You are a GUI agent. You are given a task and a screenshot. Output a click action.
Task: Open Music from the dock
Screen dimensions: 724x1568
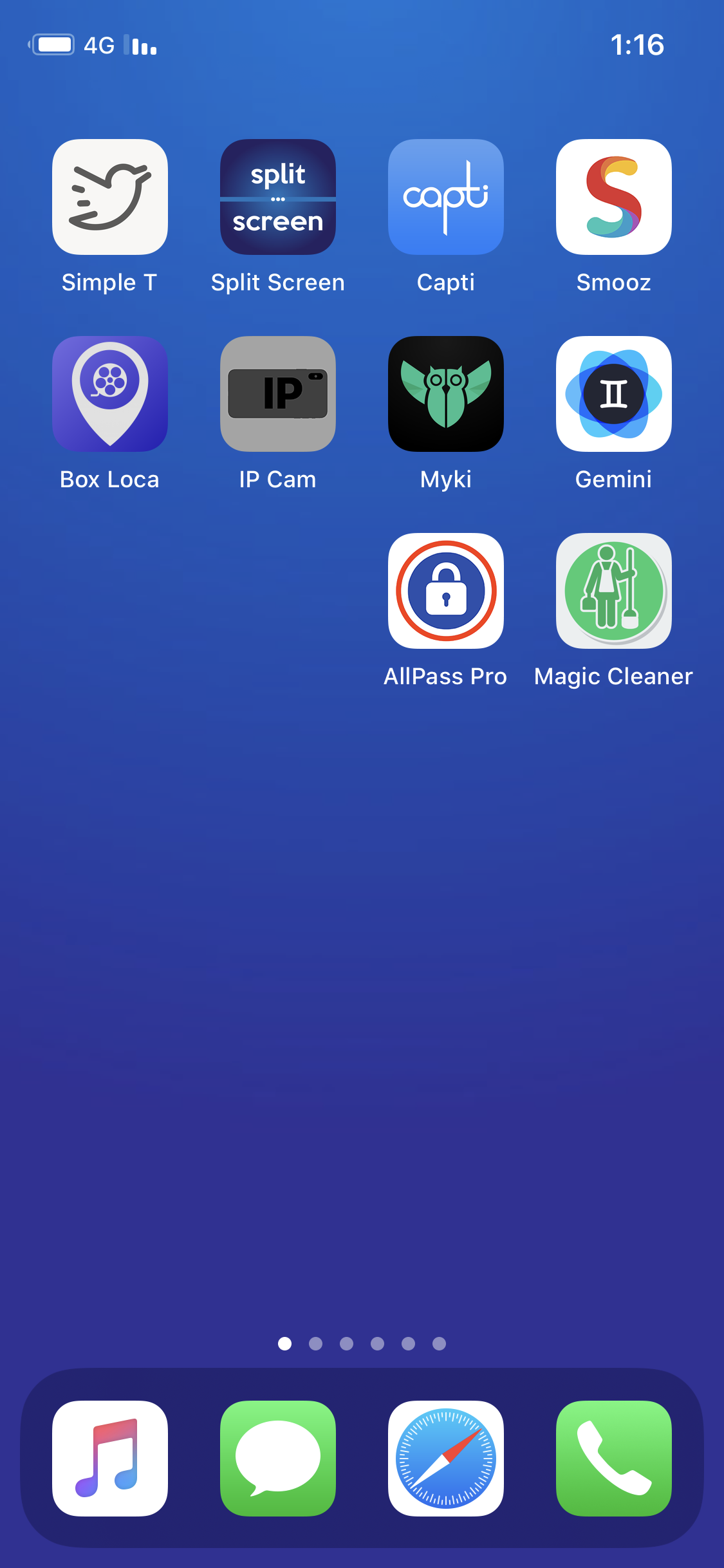(110, 1458)
